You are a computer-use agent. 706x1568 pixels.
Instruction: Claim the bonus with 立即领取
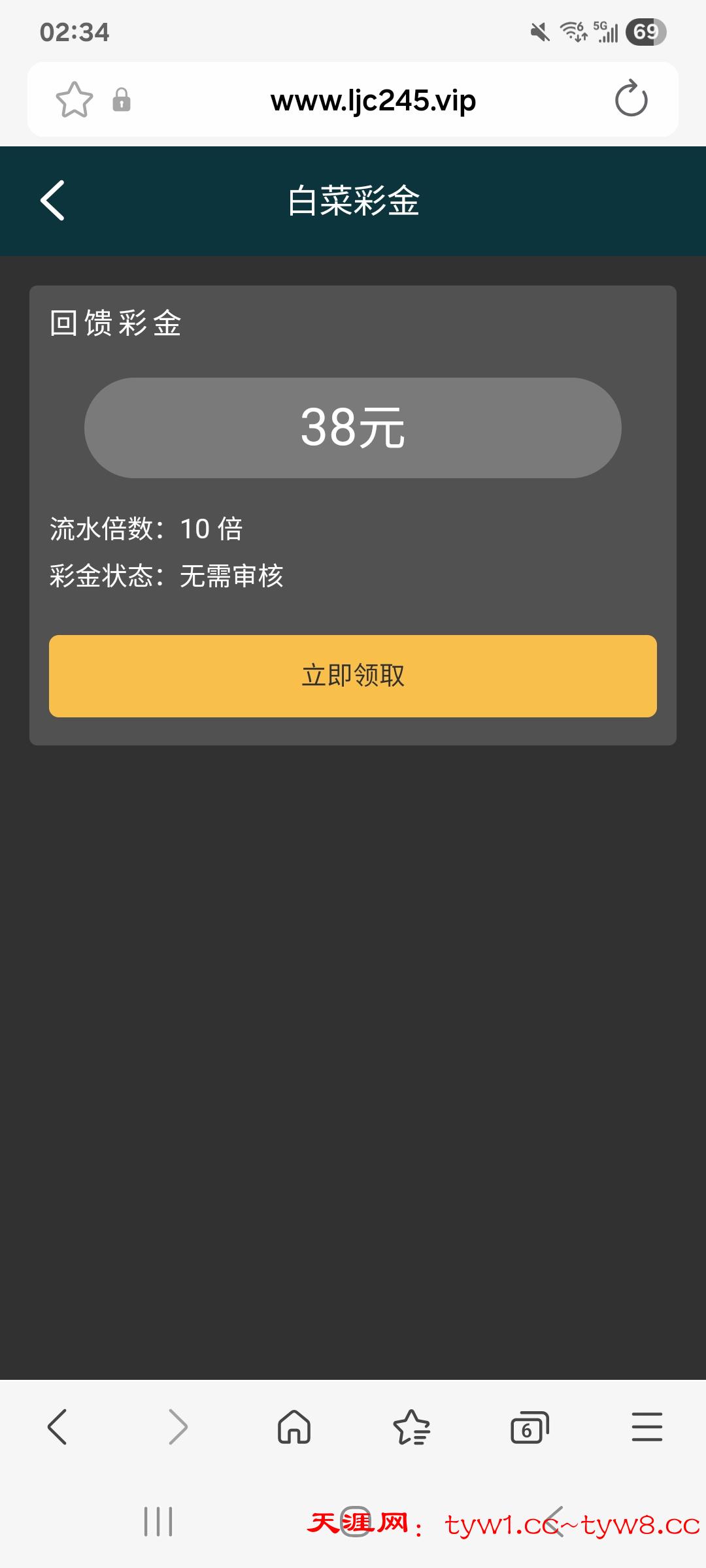(x=353, y=676)
